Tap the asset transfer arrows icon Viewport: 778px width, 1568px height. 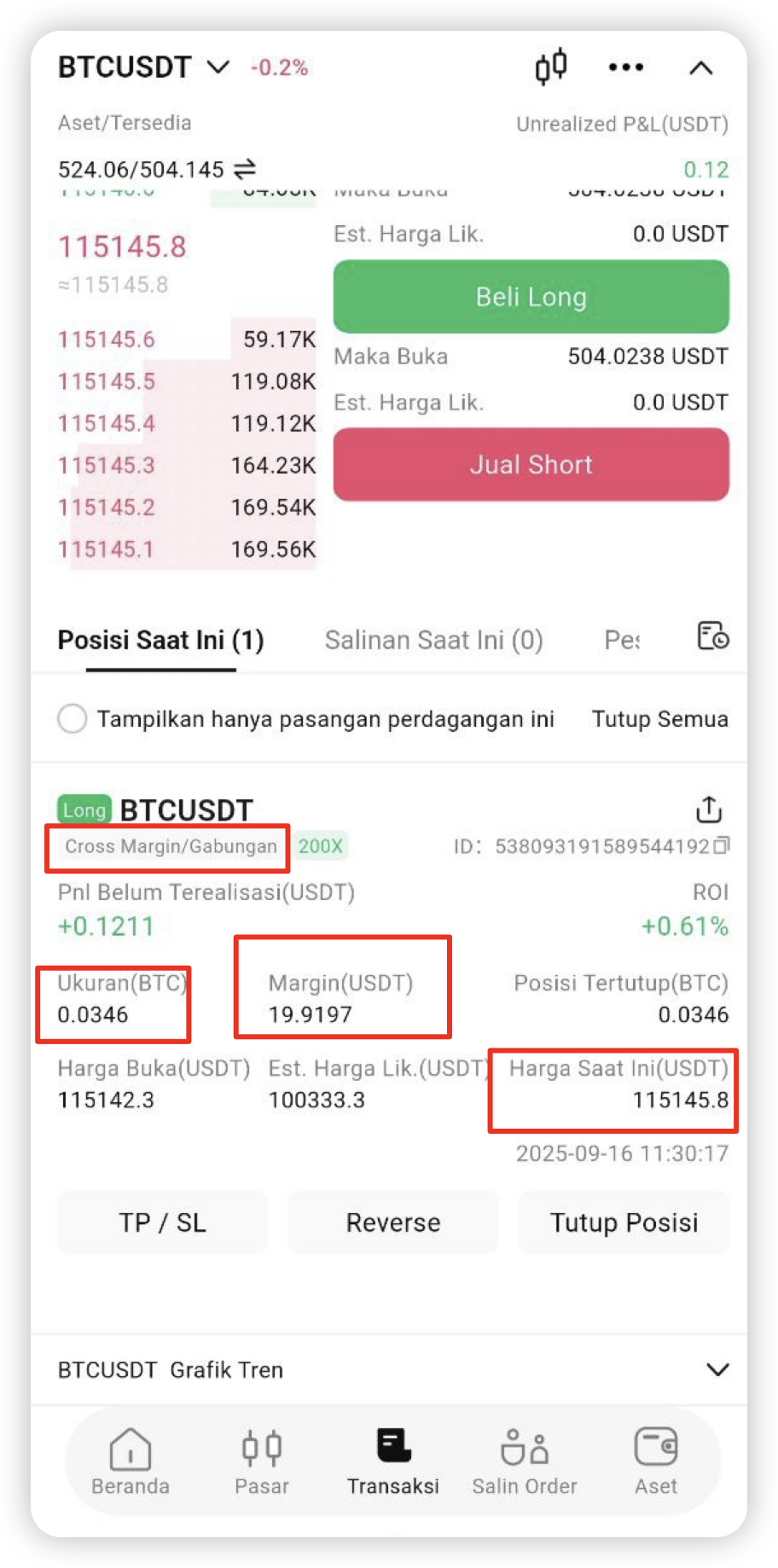245,168
